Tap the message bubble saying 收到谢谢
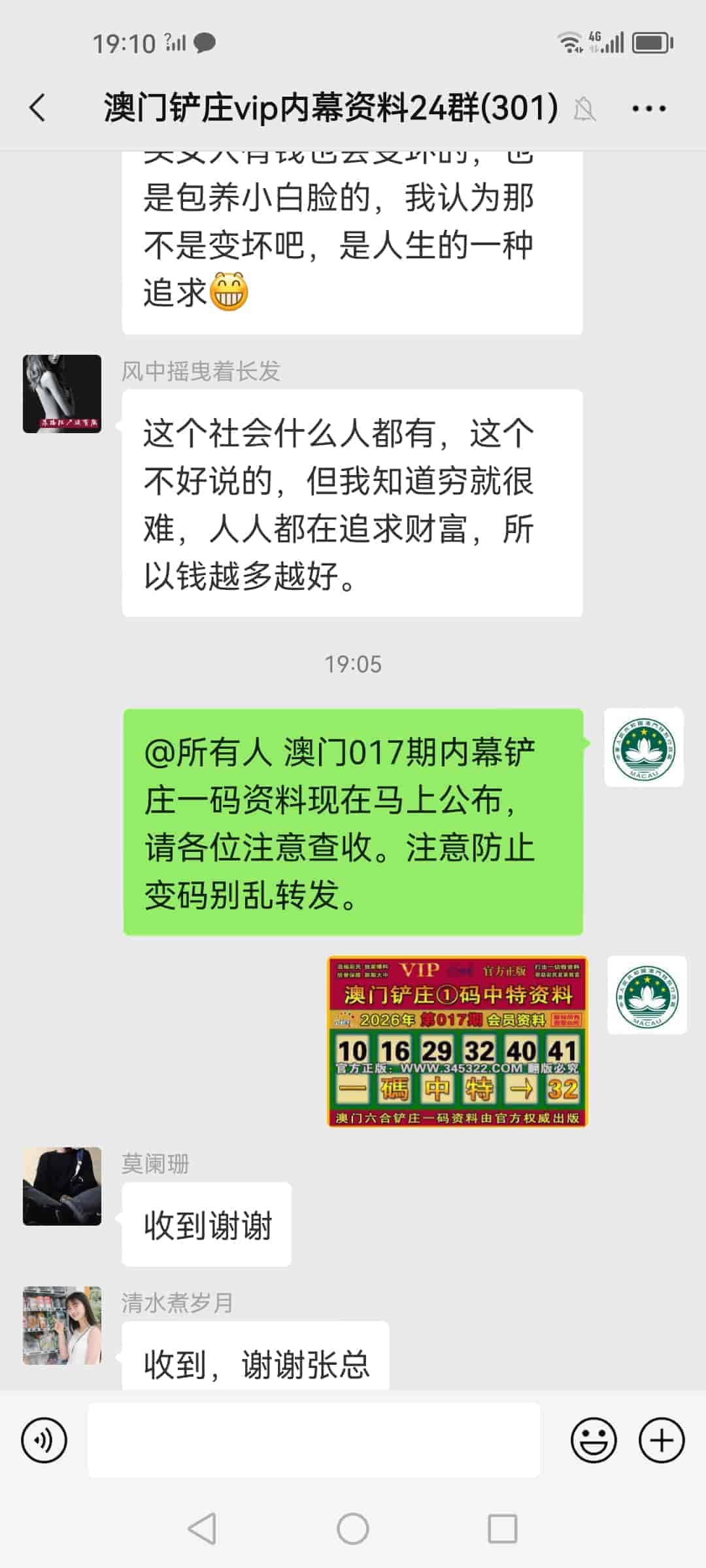The height and width of the screenshot is (1568, 706). coord(205,1225)
